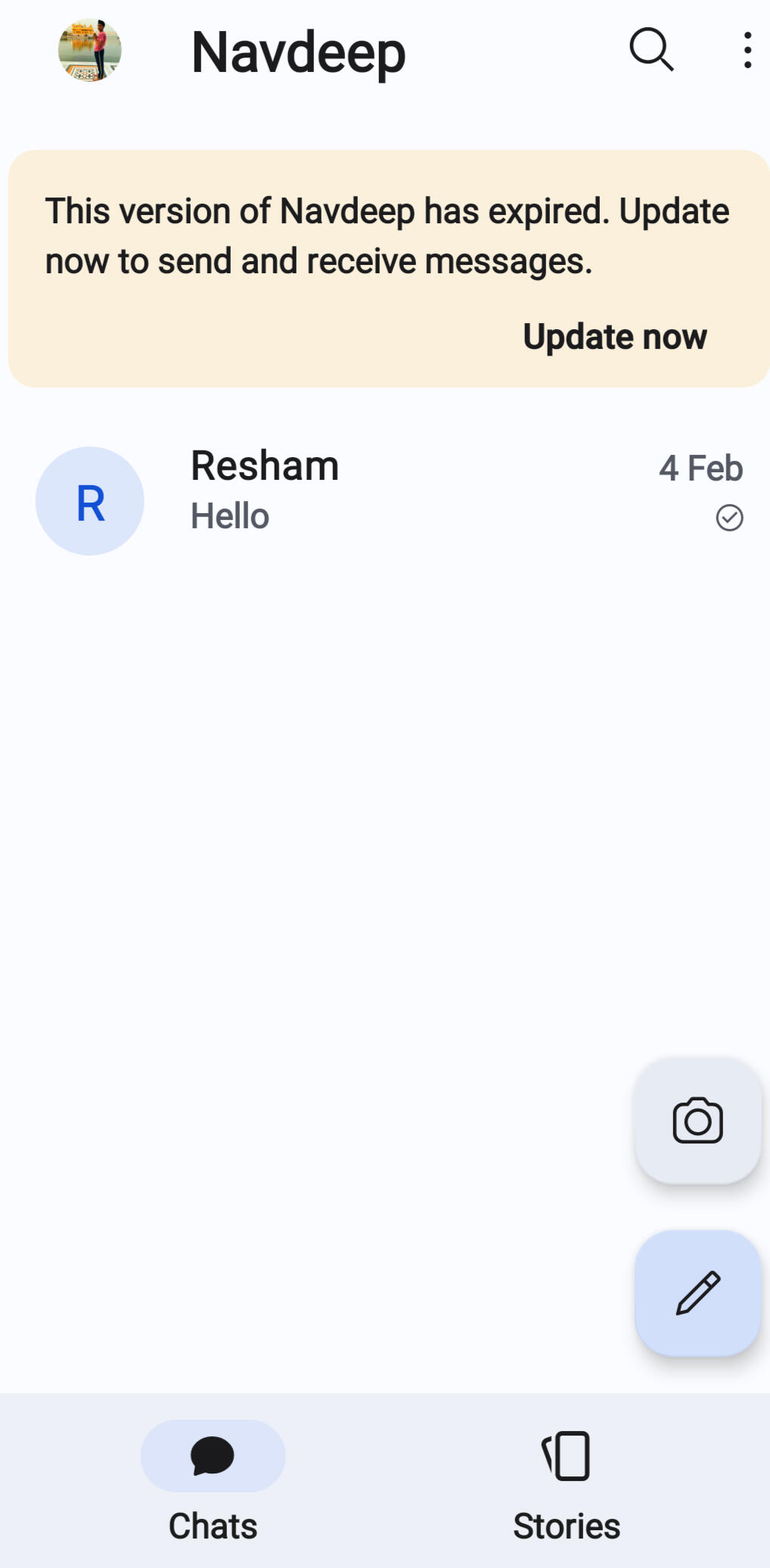
Task: Open the search magnifier icon
Action: pos(651,50)
